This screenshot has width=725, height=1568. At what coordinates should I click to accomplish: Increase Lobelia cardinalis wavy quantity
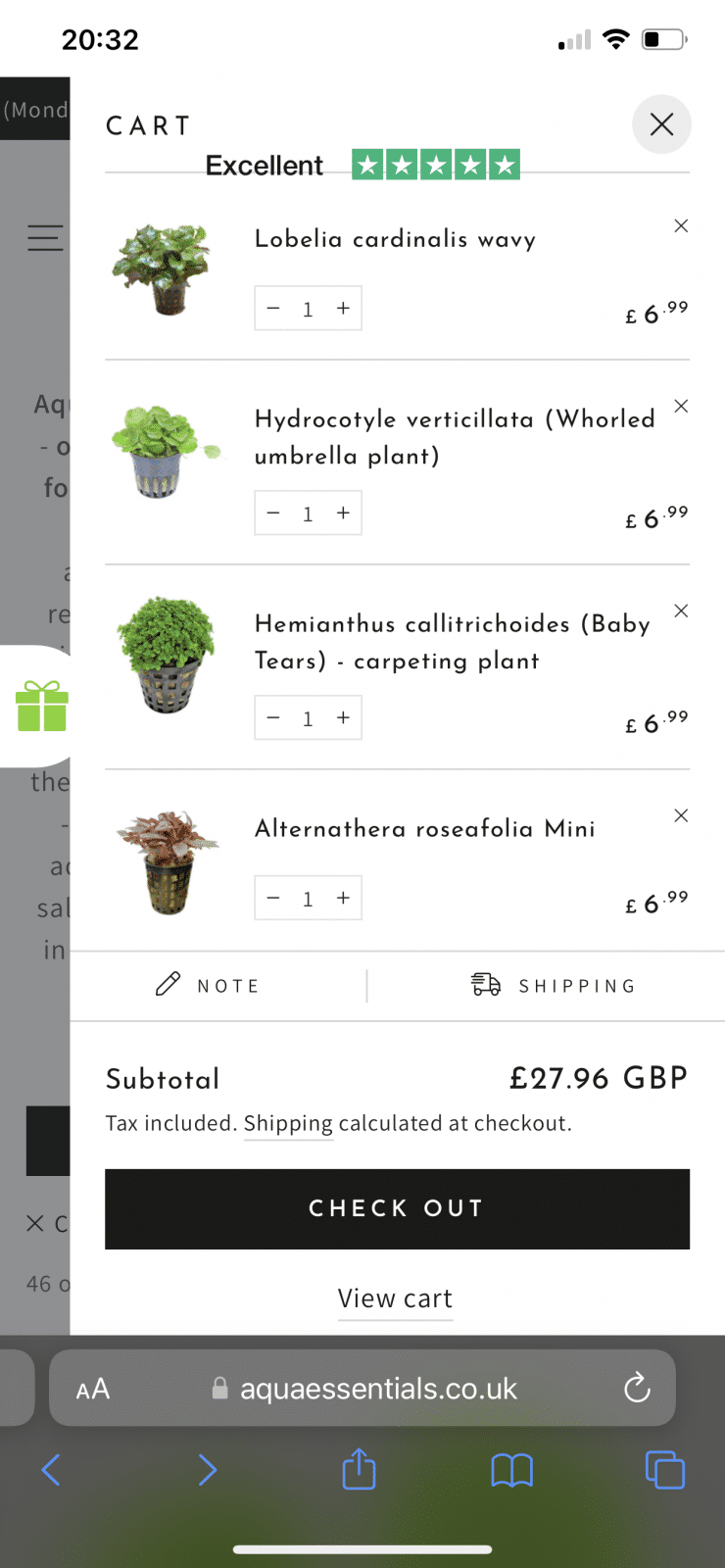pos(343,309)
